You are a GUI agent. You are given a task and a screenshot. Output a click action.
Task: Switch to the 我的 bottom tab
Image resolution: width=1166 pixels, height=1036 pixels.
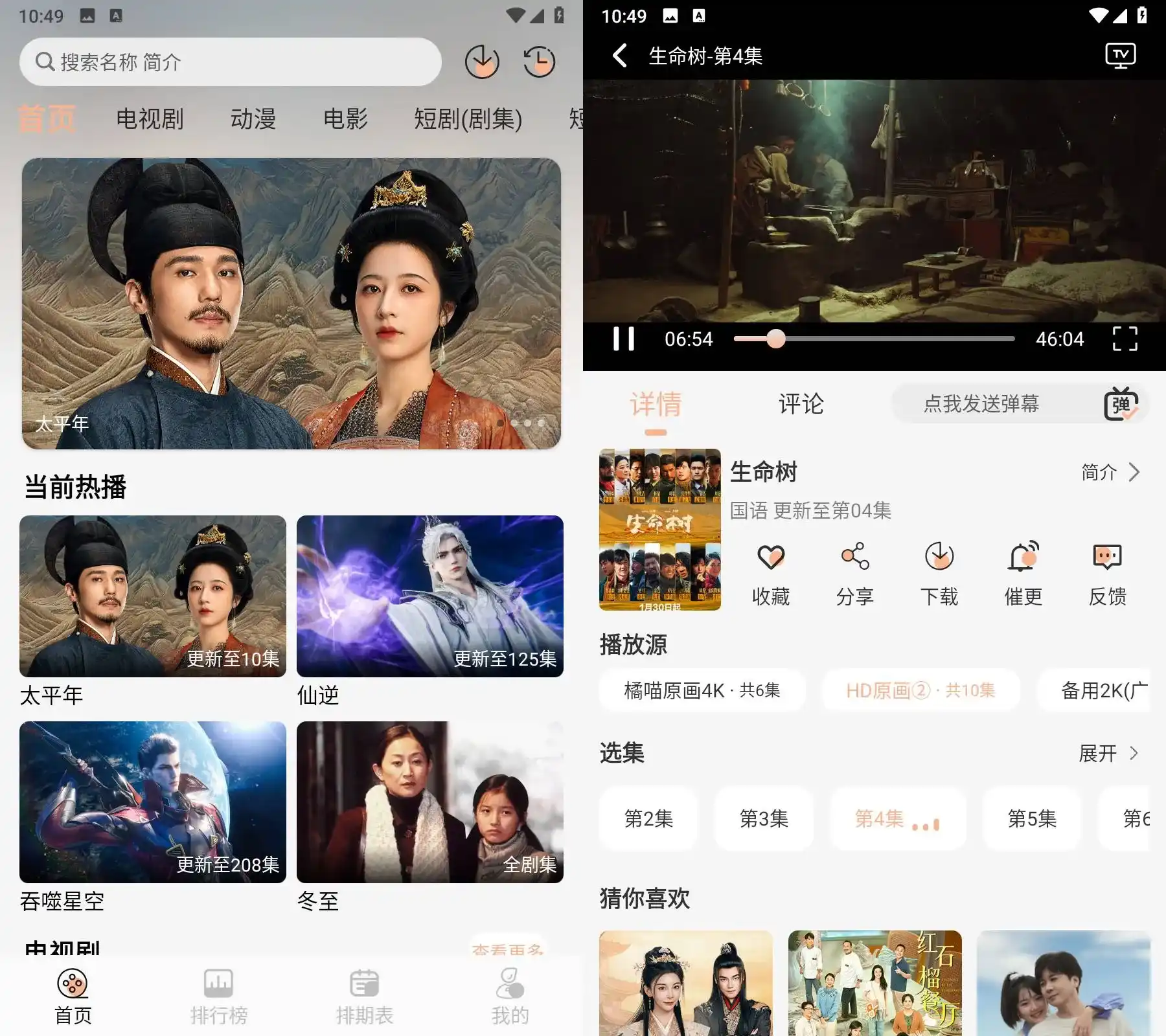510,997
